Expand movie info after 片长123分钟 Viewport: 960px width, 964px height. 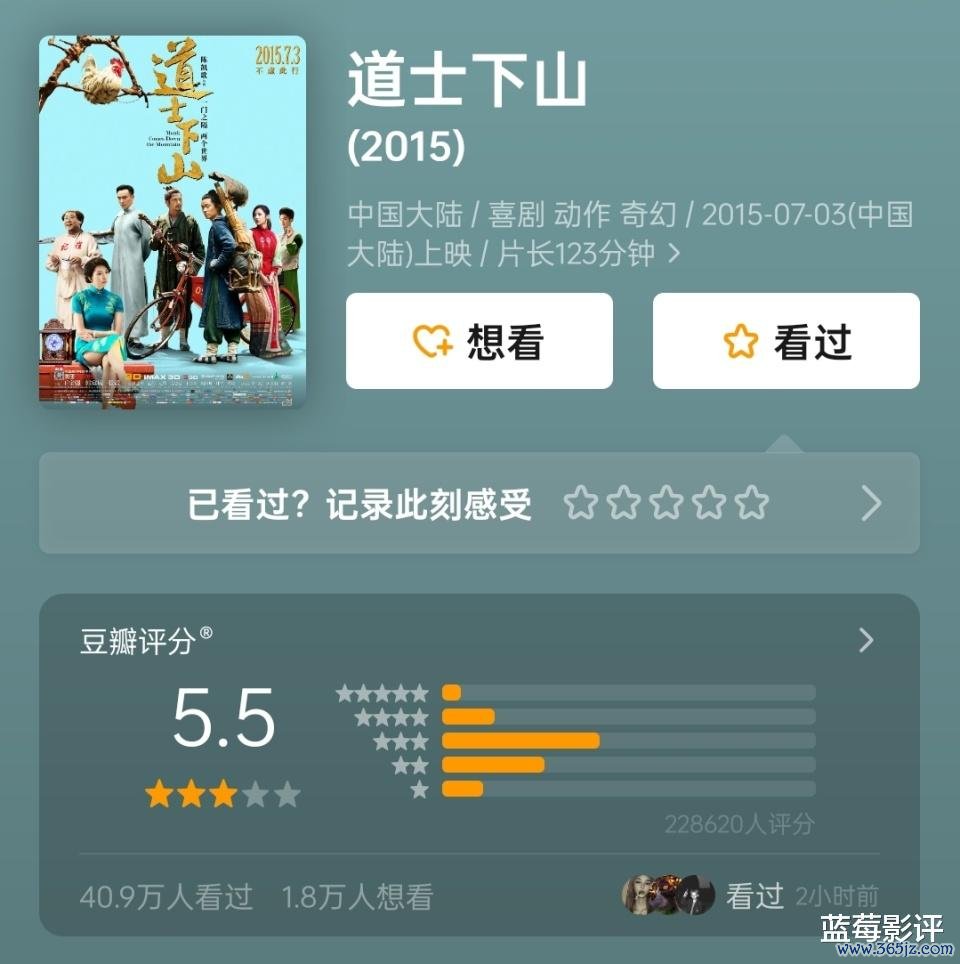(674, 254)
